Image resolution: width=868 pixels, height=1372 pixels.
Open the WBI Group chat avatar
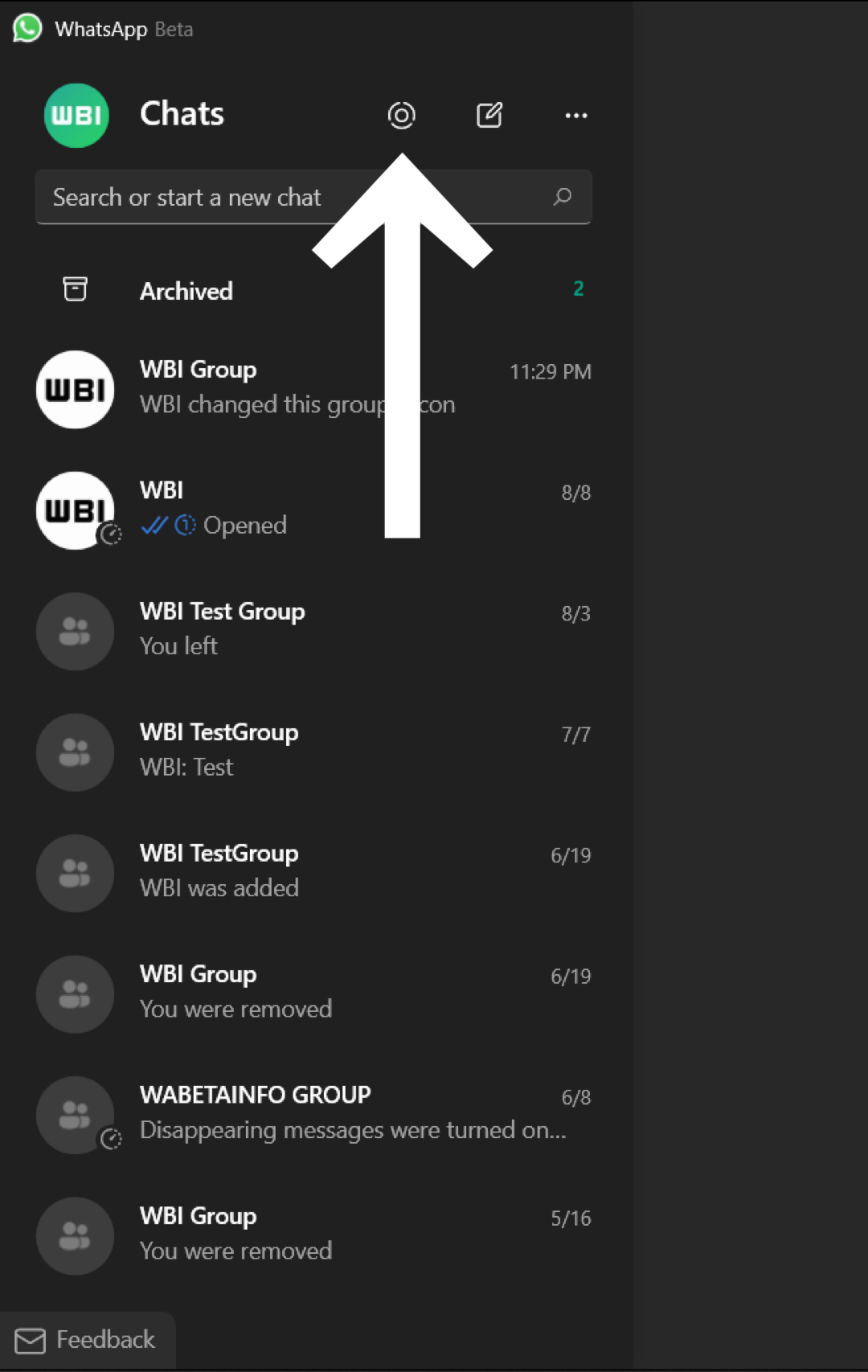coord(75,390)
